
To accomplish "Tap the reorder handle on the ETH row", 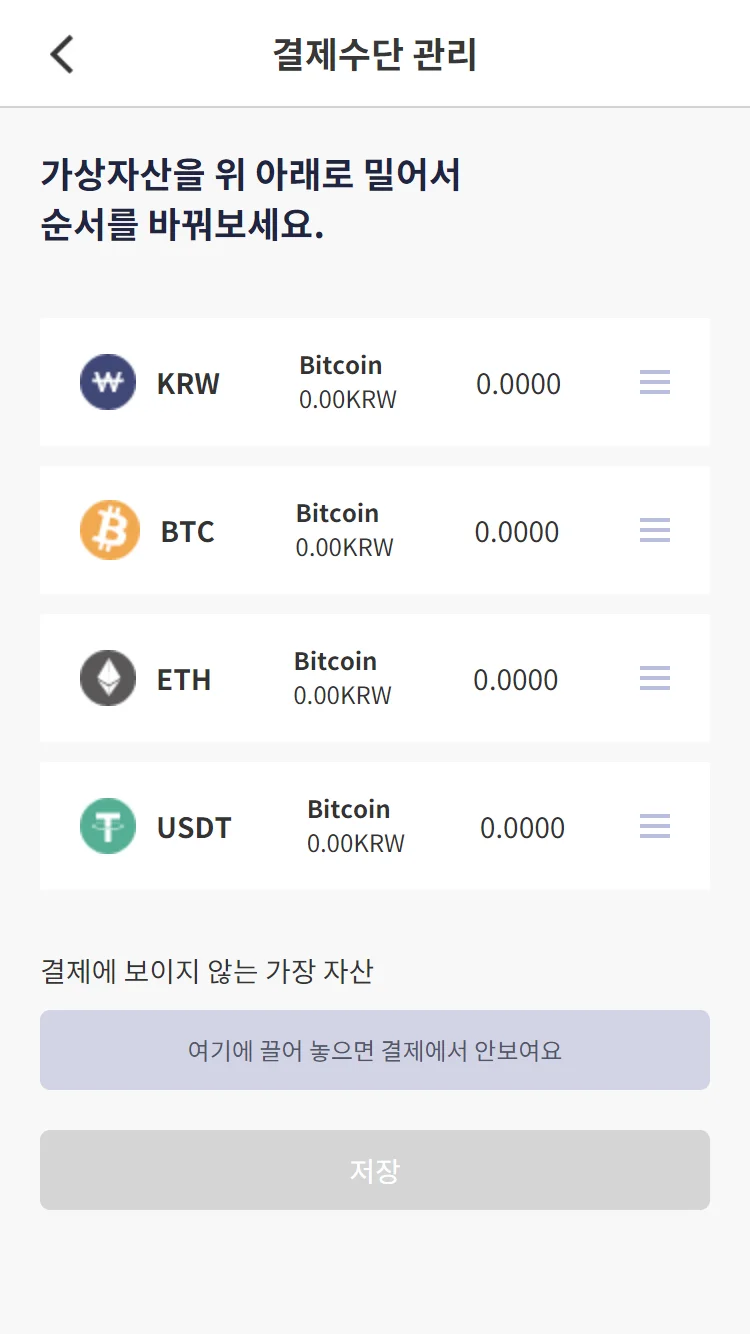I will click(655, 678).
